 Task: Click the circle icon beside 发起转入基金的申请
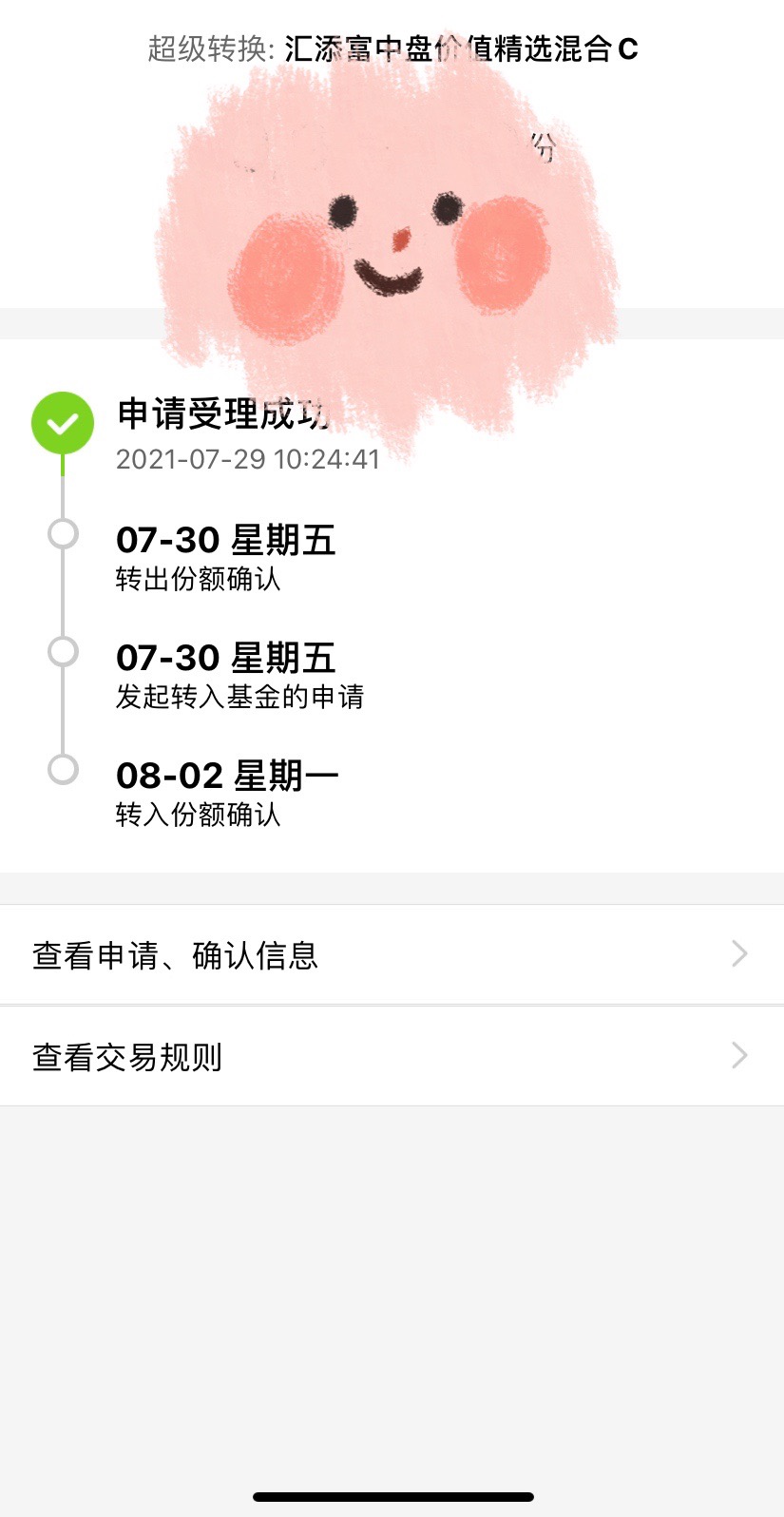[x=63, y=651]
